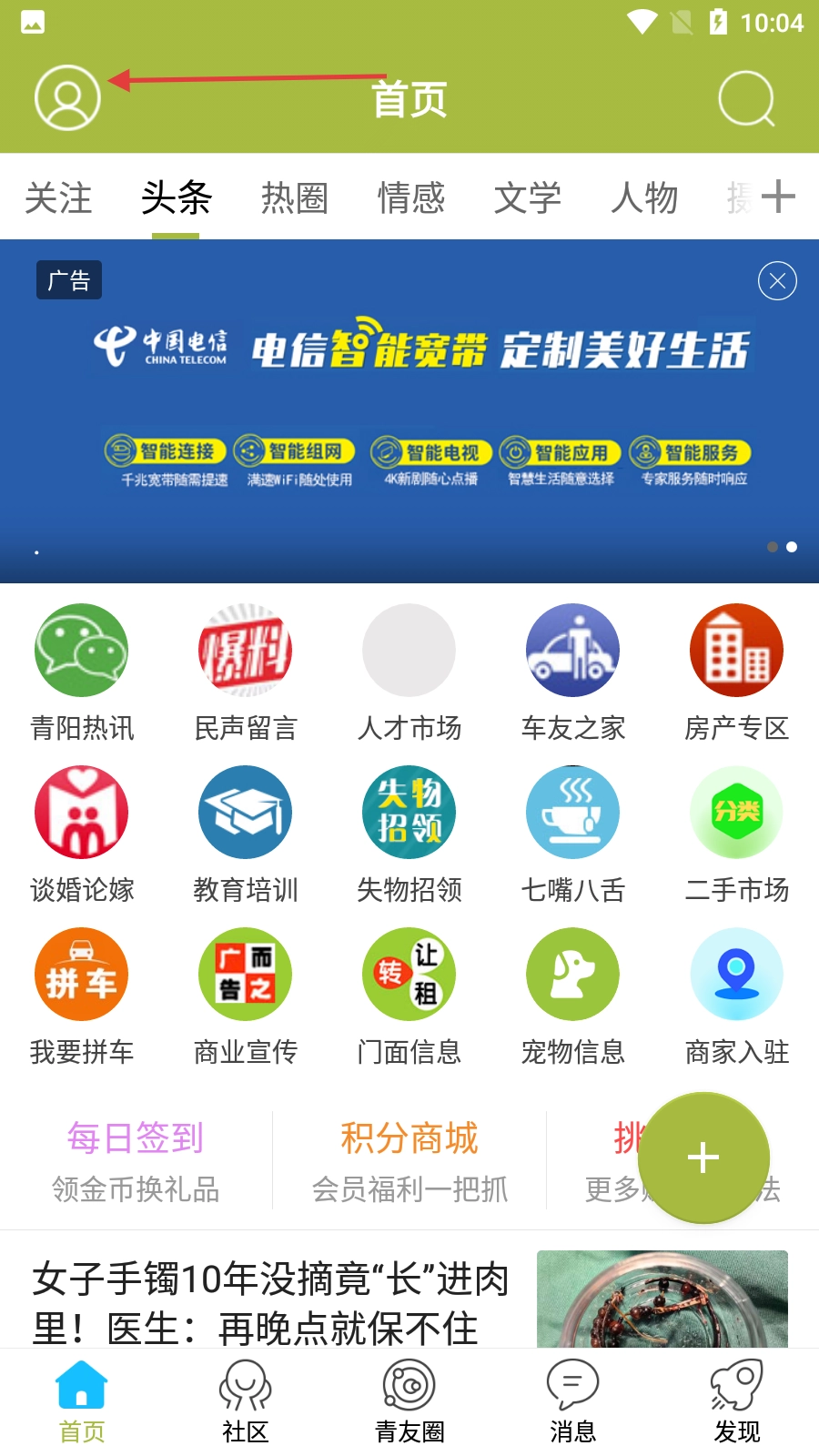This screenshot has height=1456, width=819.
Task: Tap the green floating plus button
Action: coord(703,1158)
